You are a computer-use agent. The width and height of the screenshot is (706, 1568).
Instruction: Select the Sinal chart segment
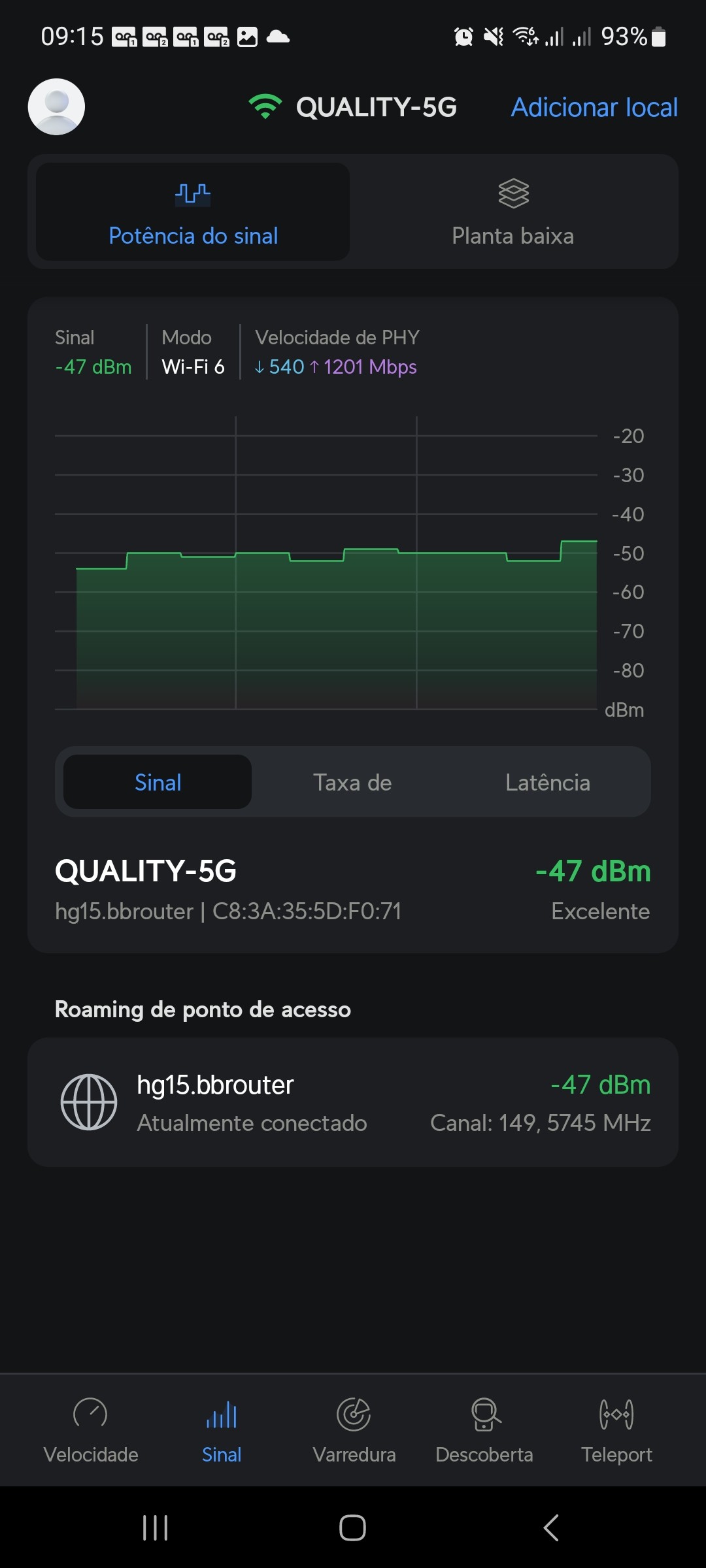(158, 782)
